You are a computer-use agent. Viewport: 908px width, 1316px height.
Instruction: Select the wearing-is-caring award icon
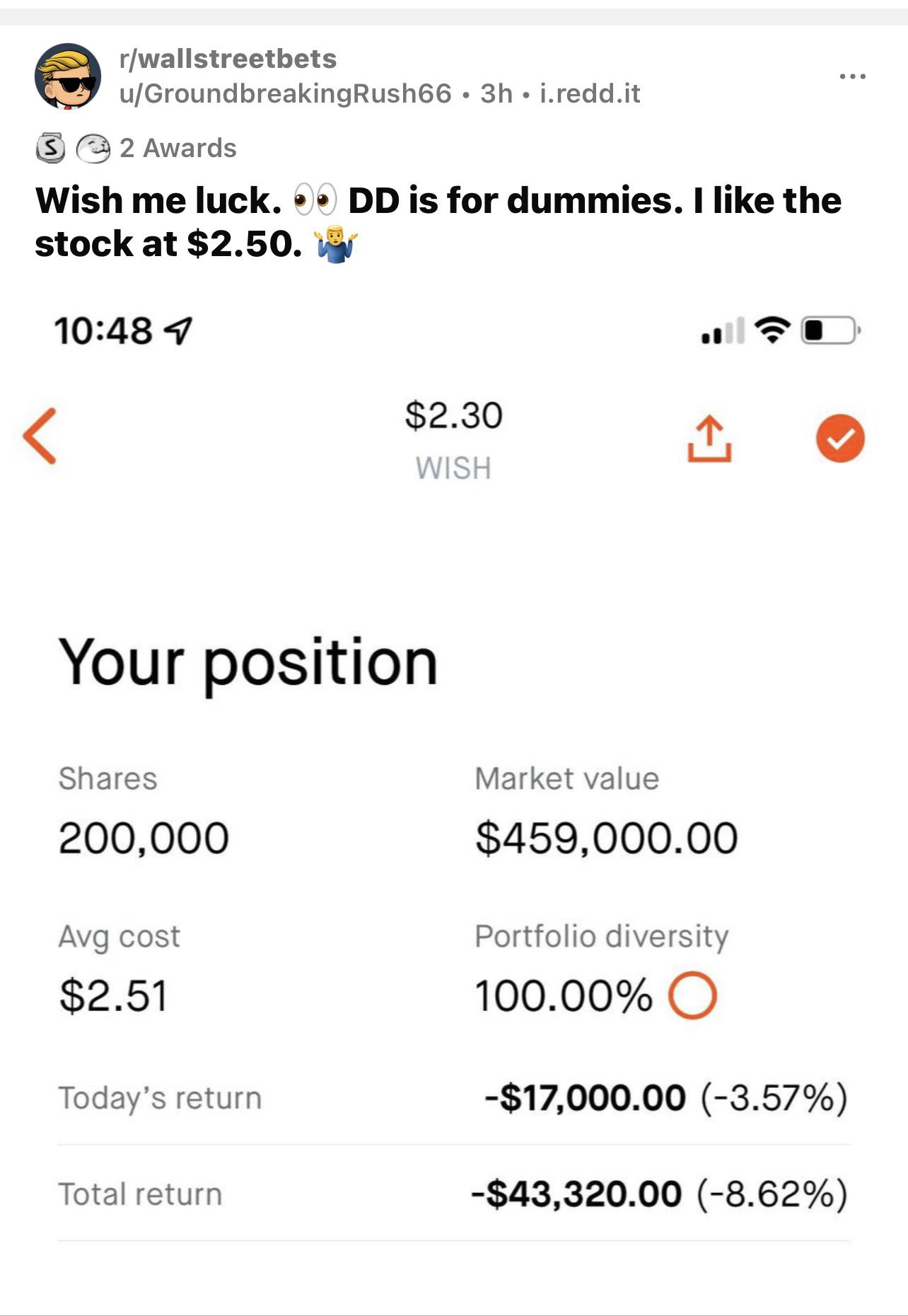pyautogui.click(x=95, y=148)
